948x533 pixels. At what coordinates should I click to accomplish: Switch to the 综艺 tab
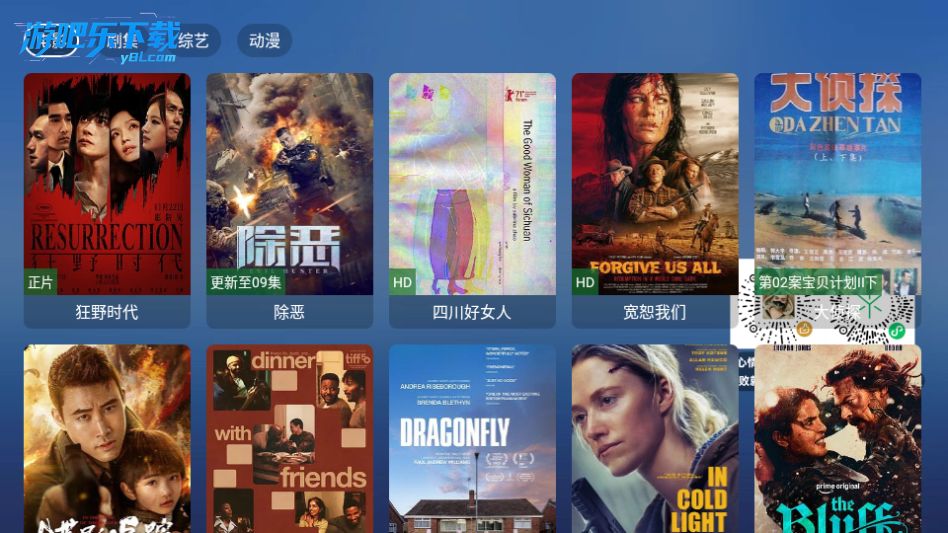pos(192,40)
